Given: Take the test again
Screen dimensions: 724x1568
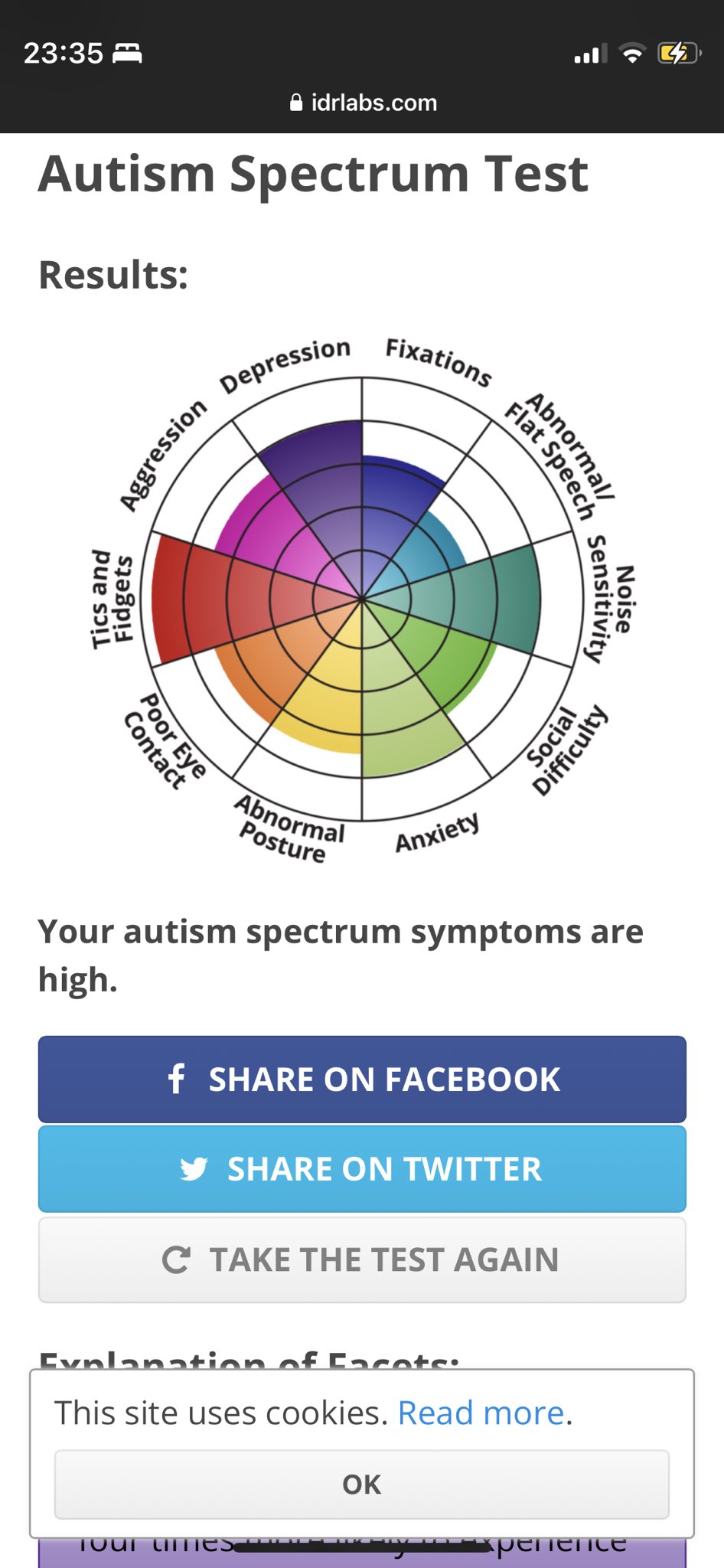Looking at the screenshot, I should 362,1259.
